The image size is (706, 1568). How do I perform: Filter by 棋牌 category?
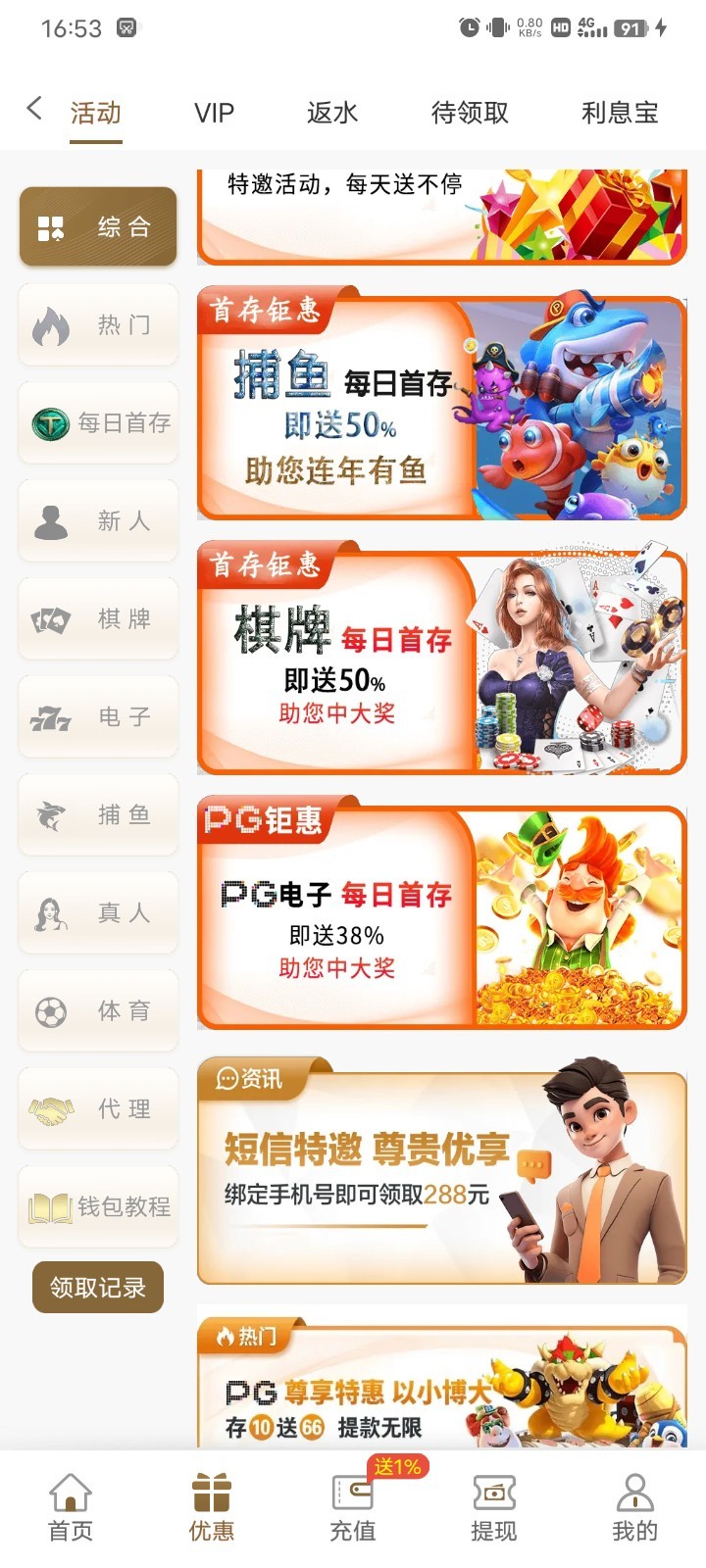click(98, 619)
